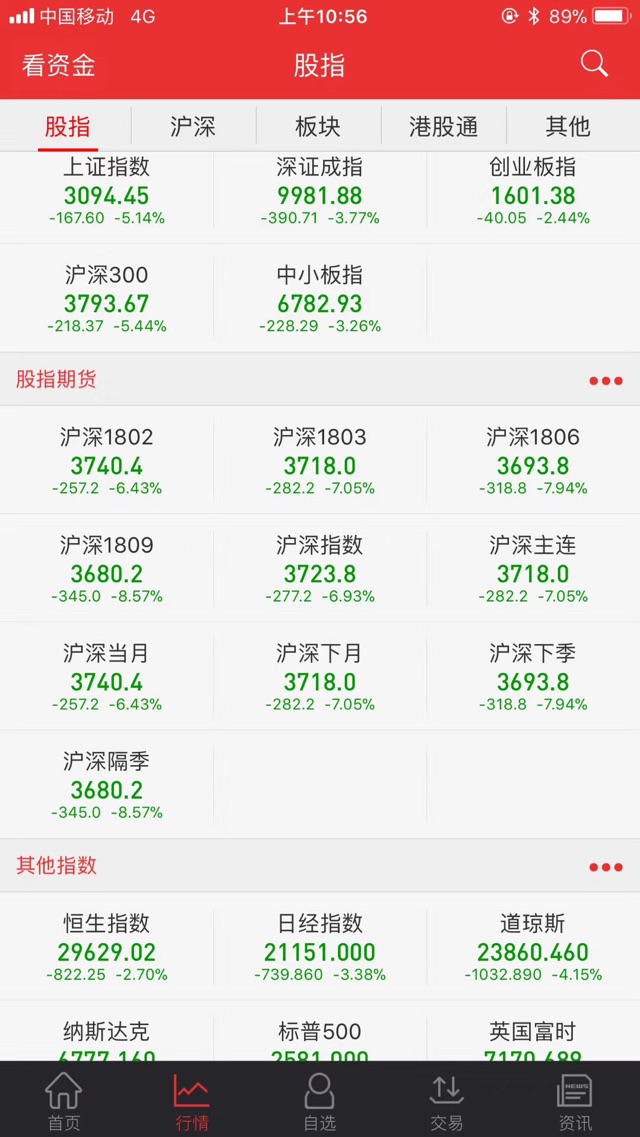Switch to the 港股通 tab
Screen dimensions: 640x1137
tap(443, 127)
